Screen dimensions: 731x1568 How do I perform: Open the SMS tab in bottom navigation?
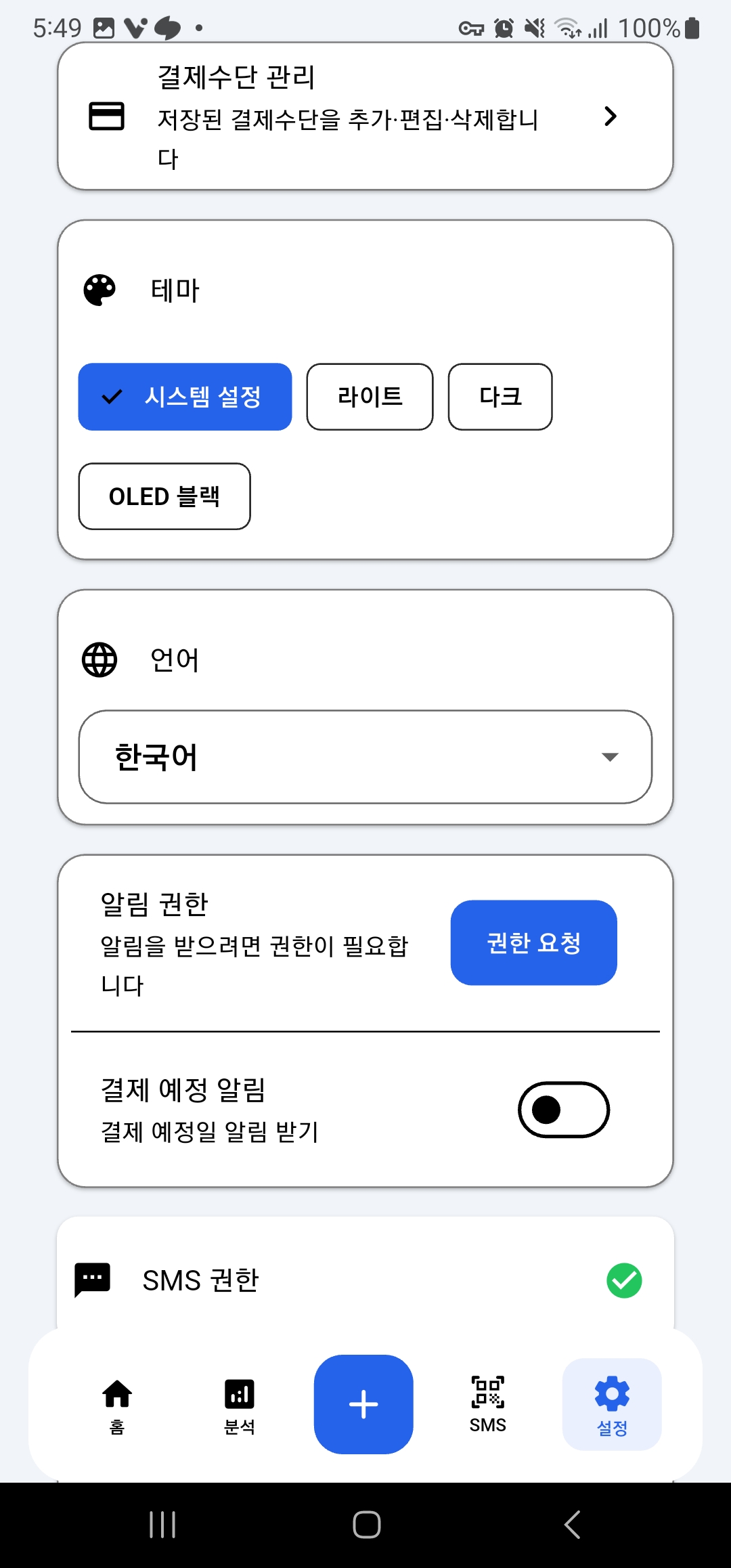click(487, 1406)
